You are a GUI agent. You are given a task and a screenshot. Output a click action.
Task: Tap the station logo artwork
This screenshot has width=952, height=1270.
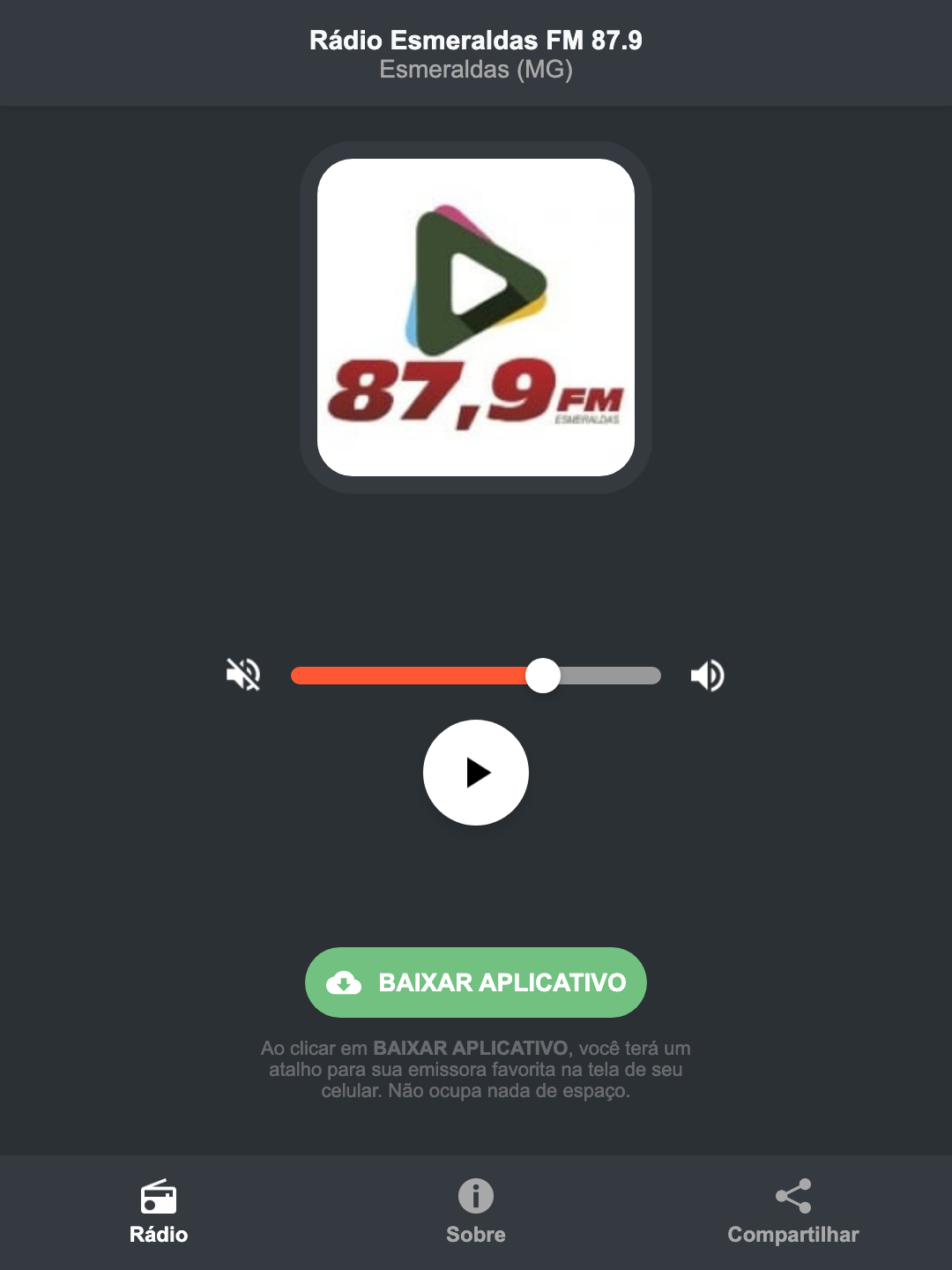[475, 315]
